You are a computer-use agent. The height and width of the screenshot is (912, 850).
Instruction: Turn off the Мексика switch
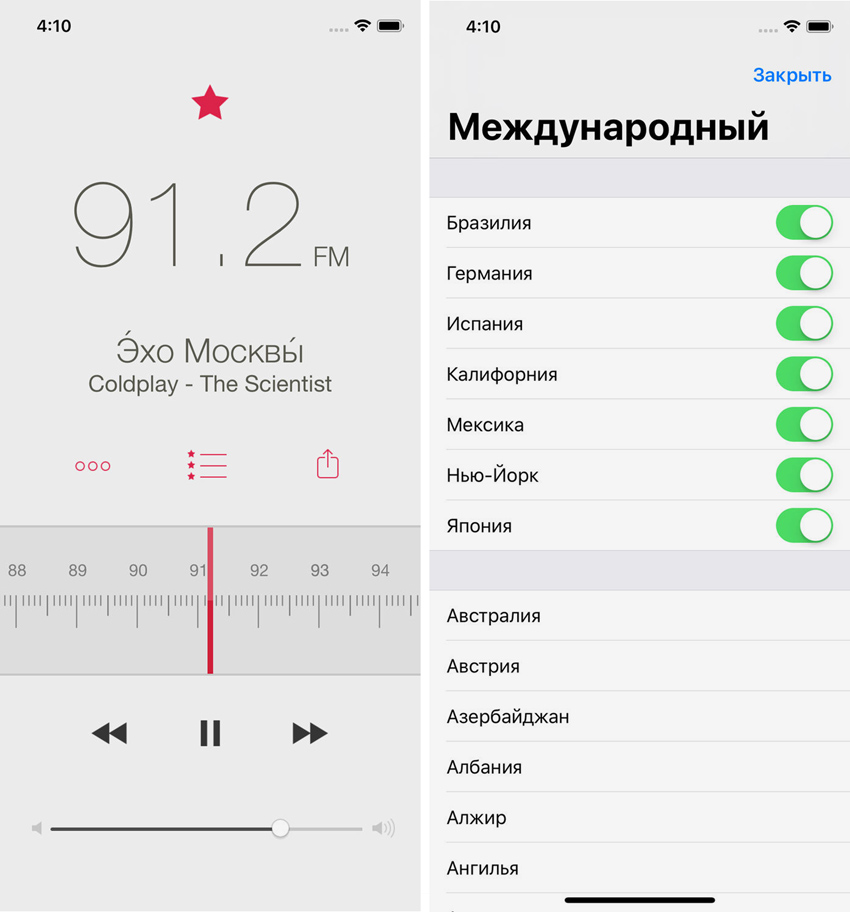804,425
